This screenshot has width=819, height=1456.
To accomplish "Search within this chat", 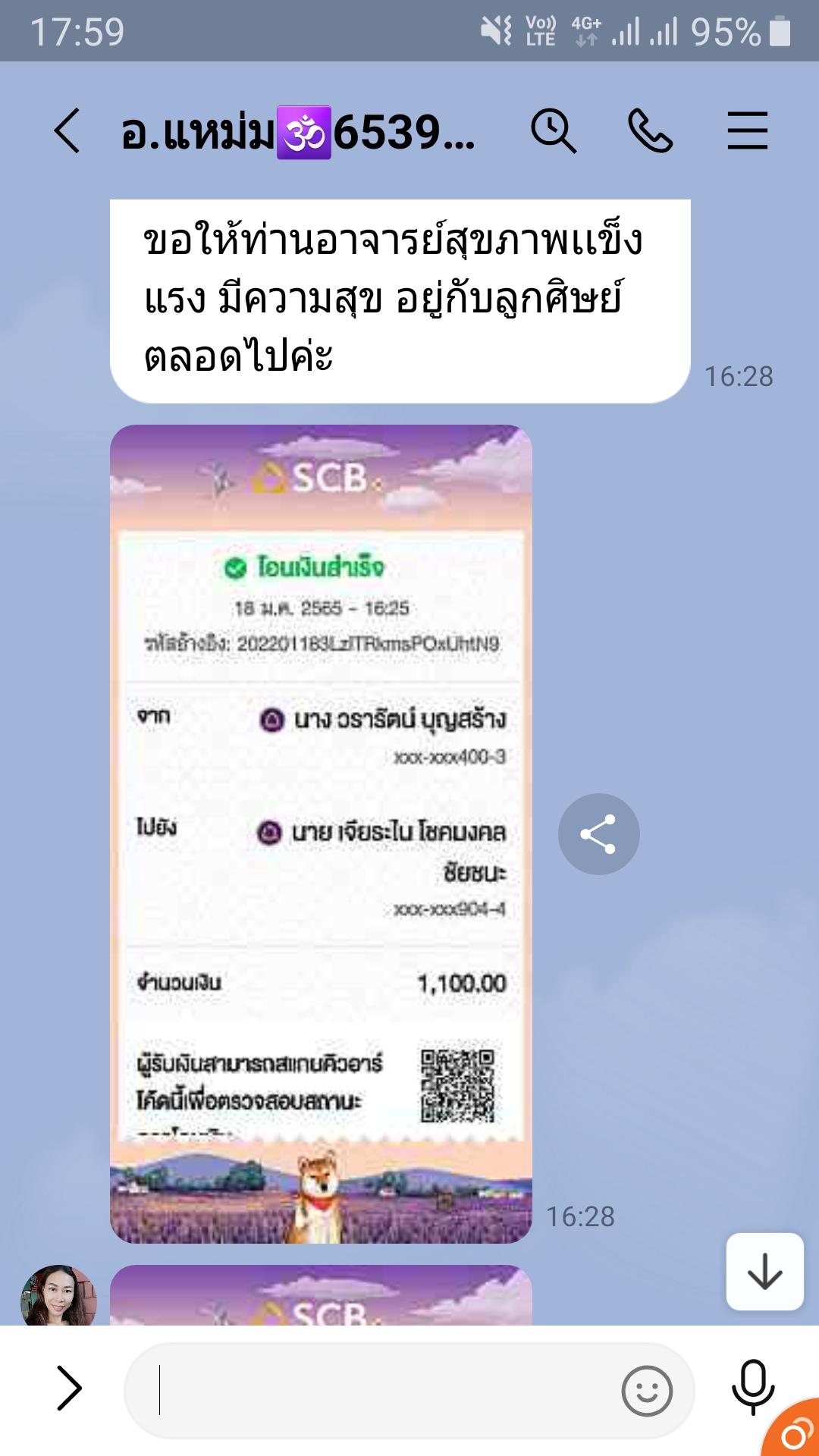I will (x=553, y=131).
